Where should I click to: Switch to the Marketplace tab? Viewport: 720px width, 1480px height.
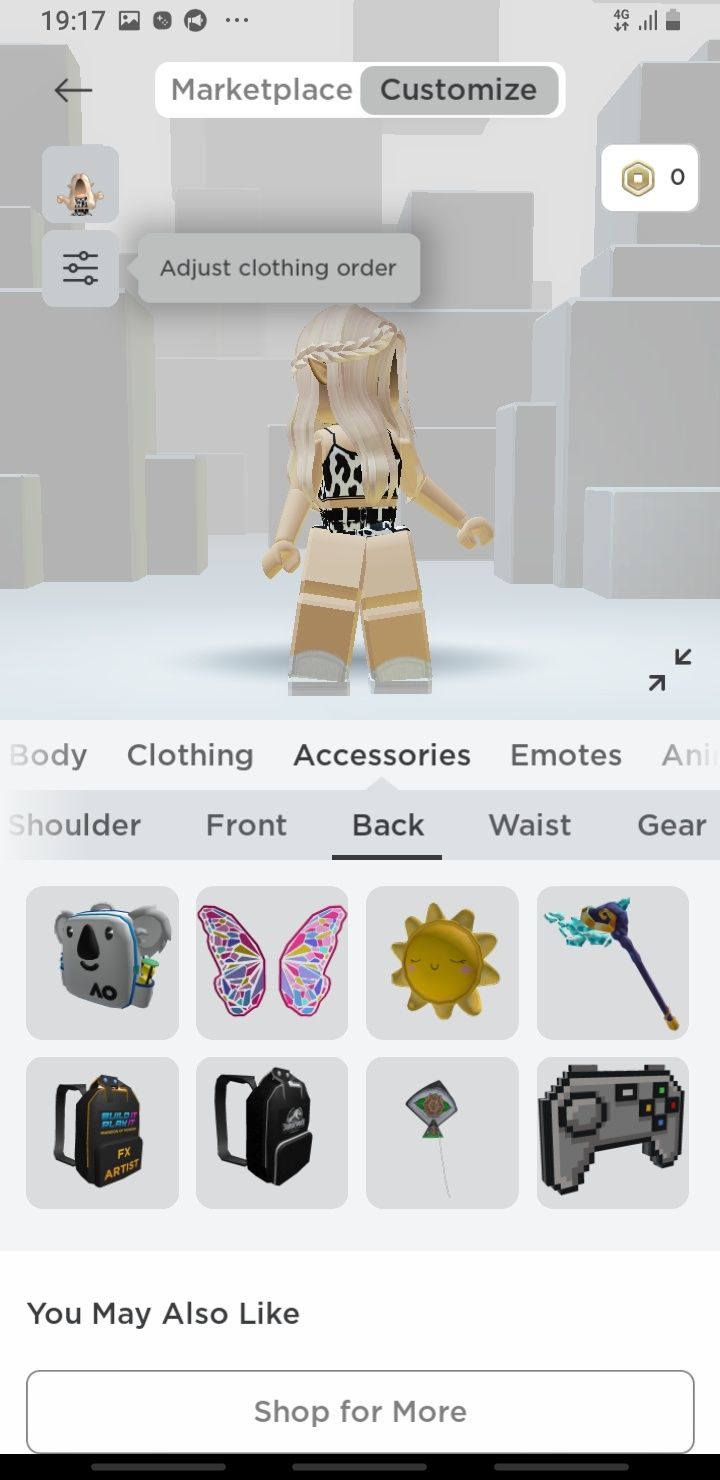pyautogui.click(x=261, y=90)
